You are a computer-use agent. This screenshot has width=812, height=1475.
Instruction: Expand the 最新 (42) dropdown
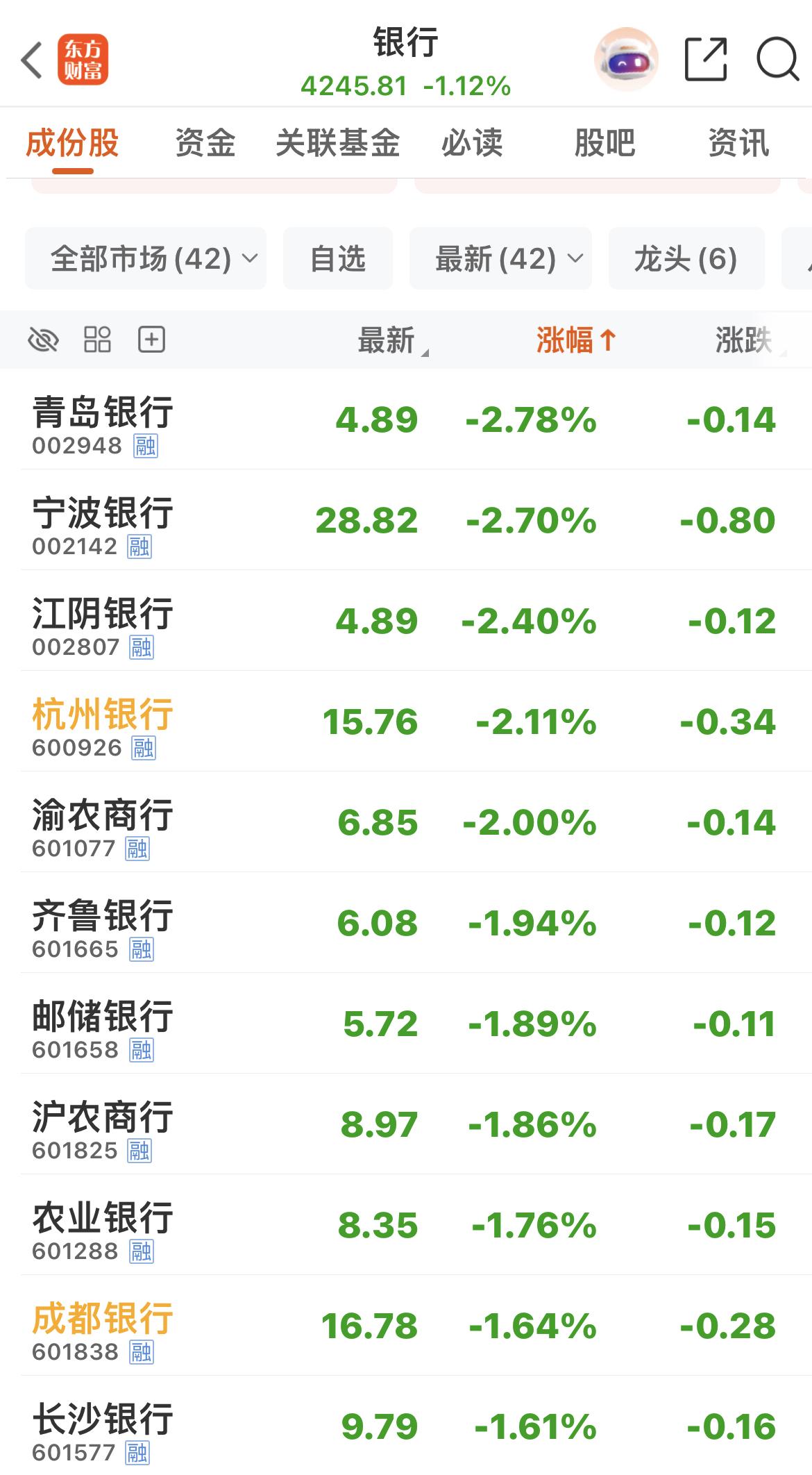pos(501,258)
